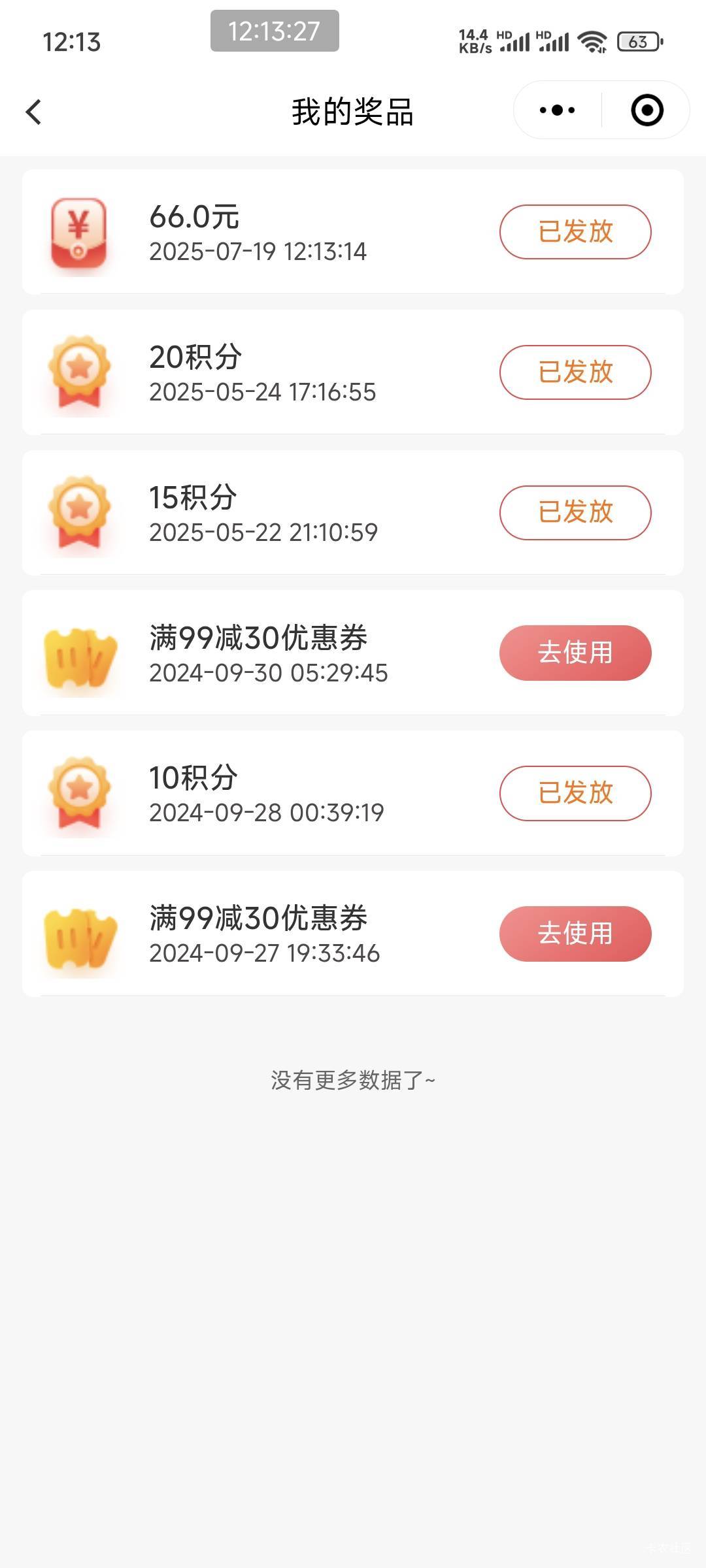Tap 已发放 on the 66.0元 prize
Image resolution: width=706 pixels, height=1568 pixels.
575,232
